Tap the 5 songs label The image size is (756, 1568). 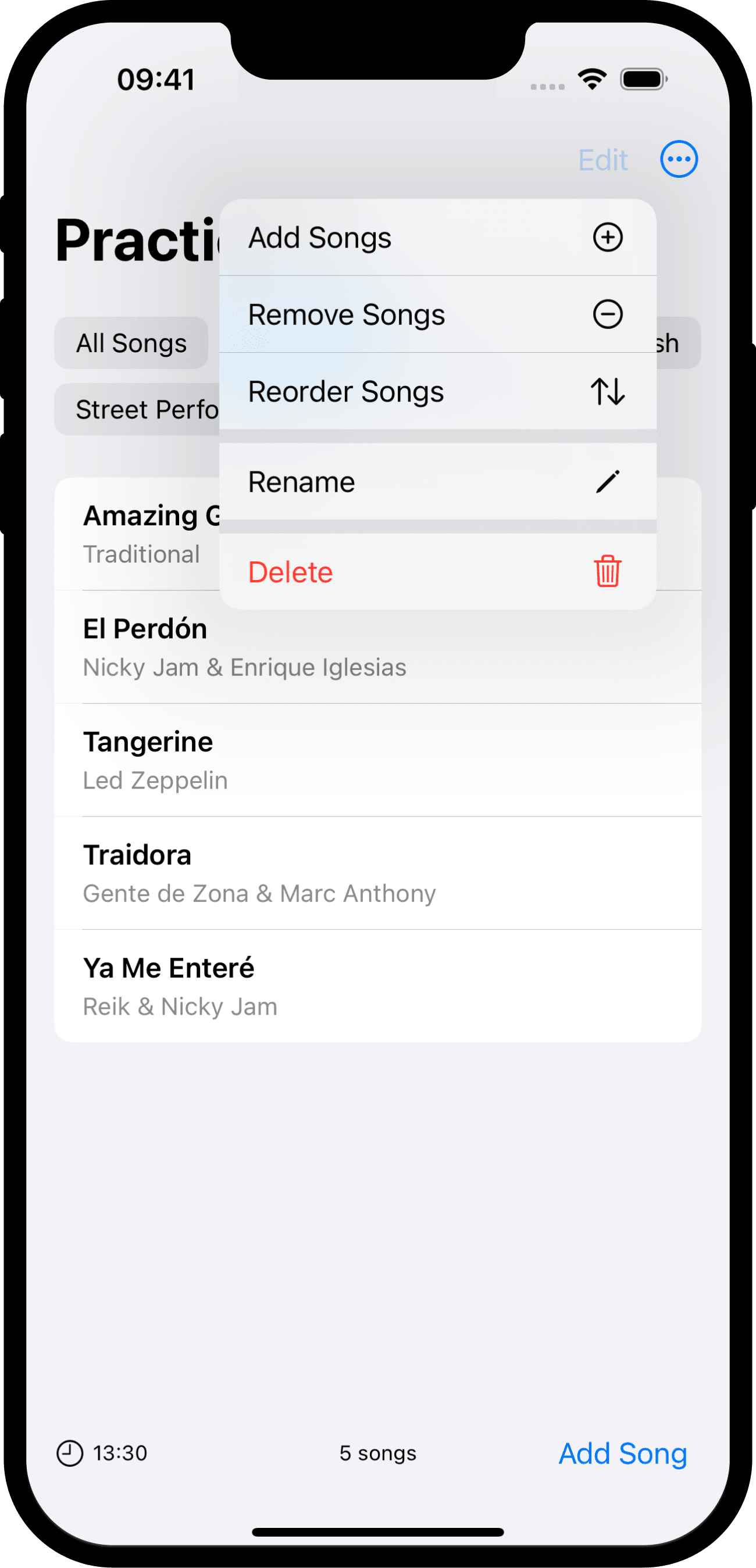tap(376, 1454)
